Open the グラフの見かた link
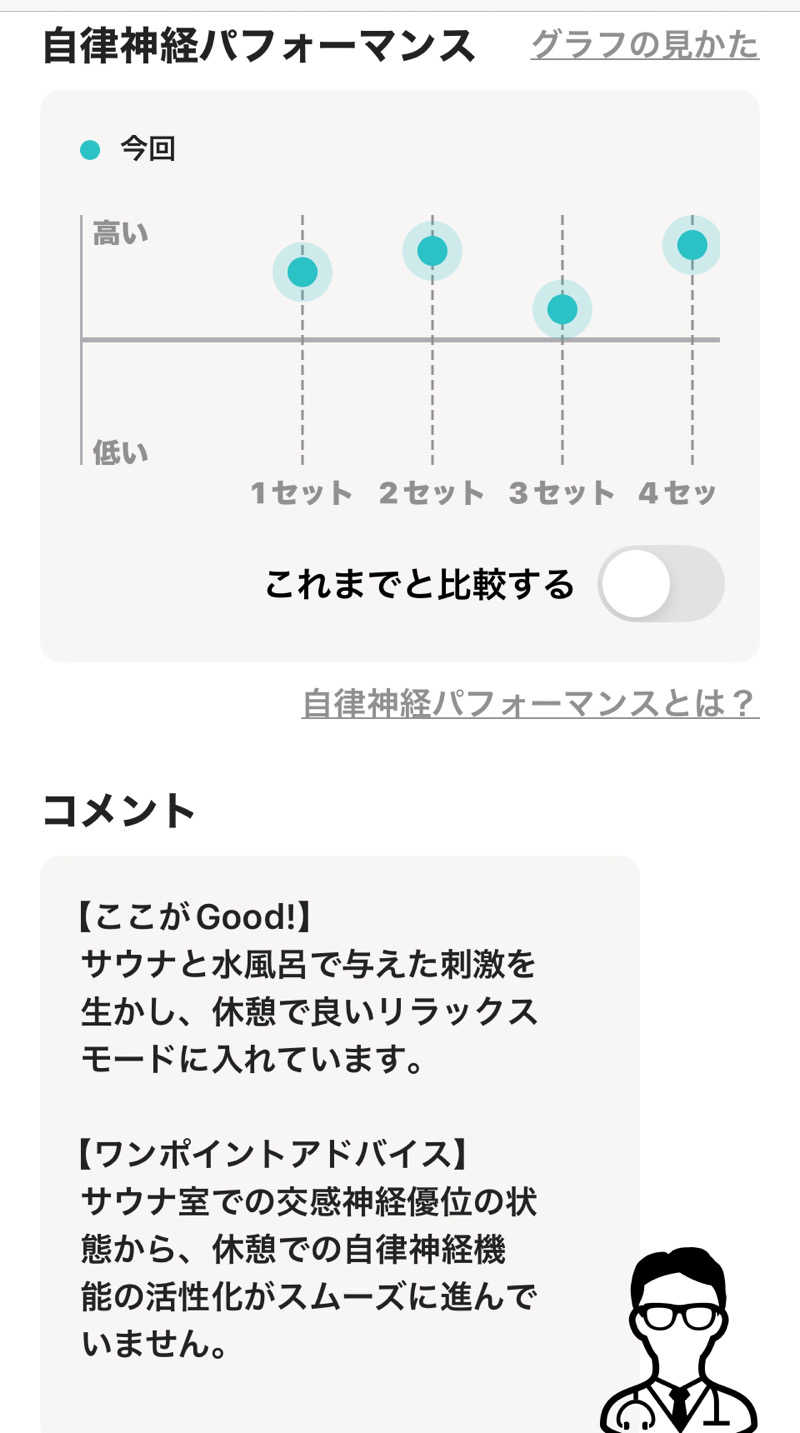Viewport: 800px width, 1433px height. tap(644, 44)
